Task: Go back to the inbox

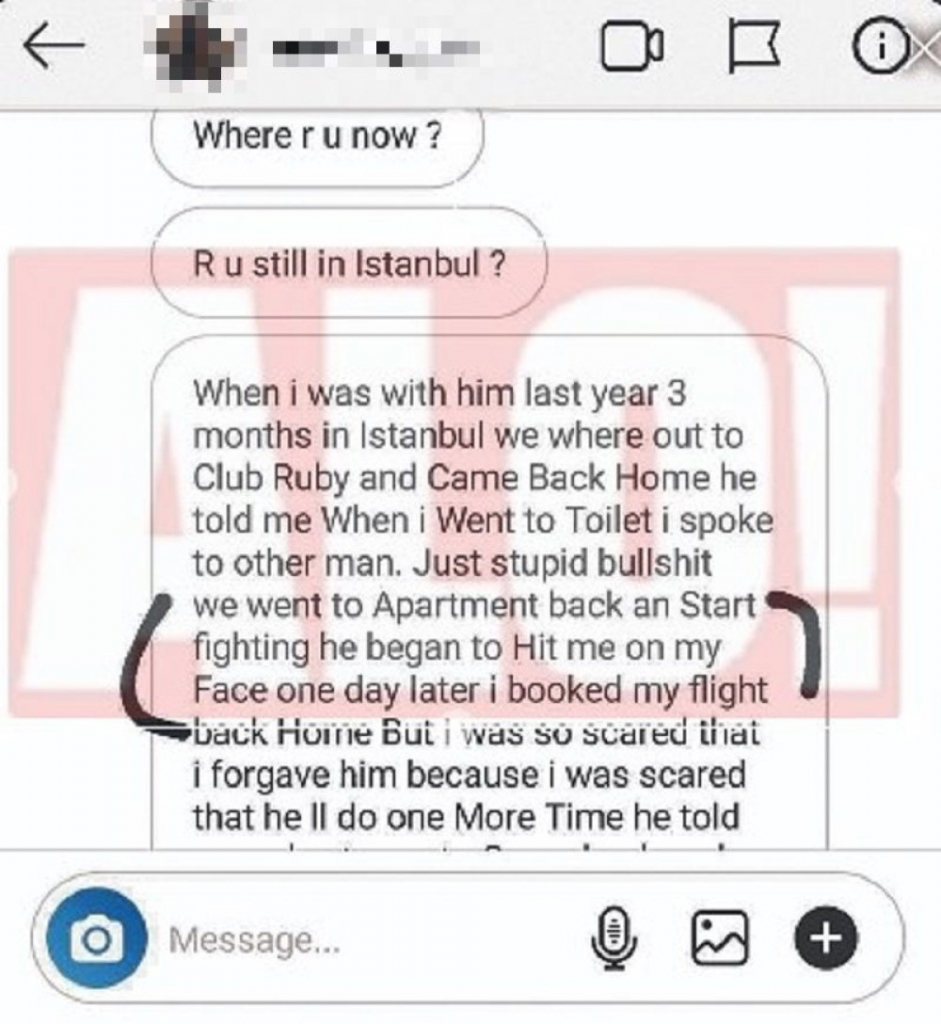Action: click(x=54, y=48)
